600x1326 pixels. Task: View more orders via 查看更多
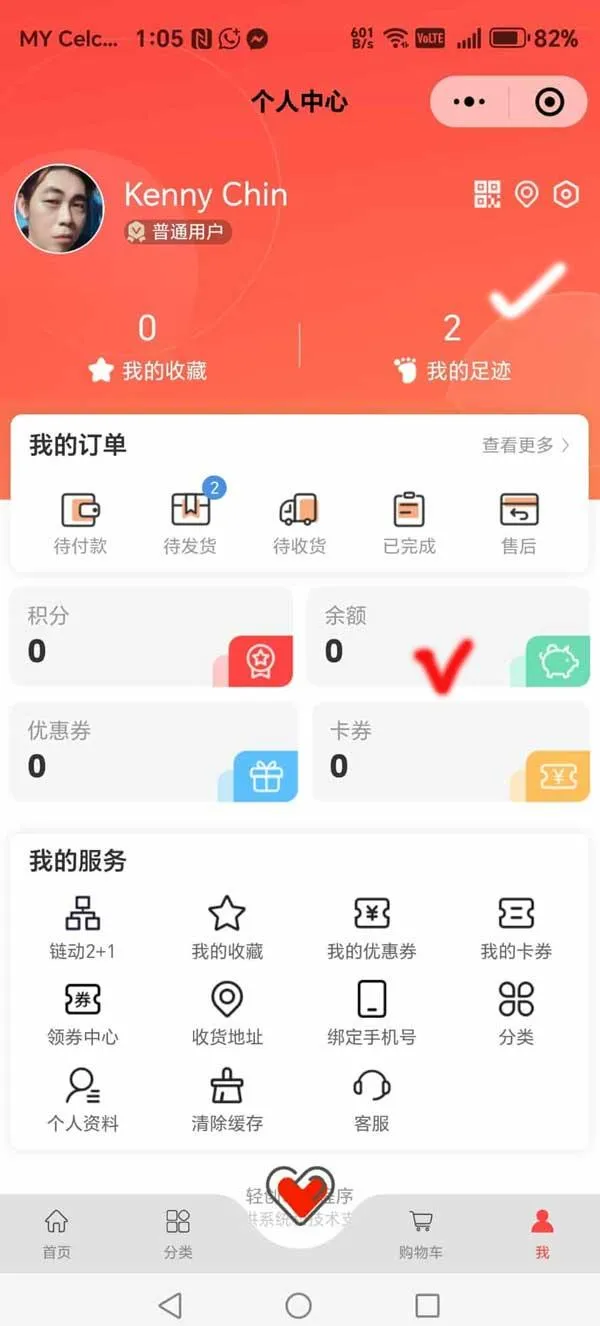pos(525,445)
